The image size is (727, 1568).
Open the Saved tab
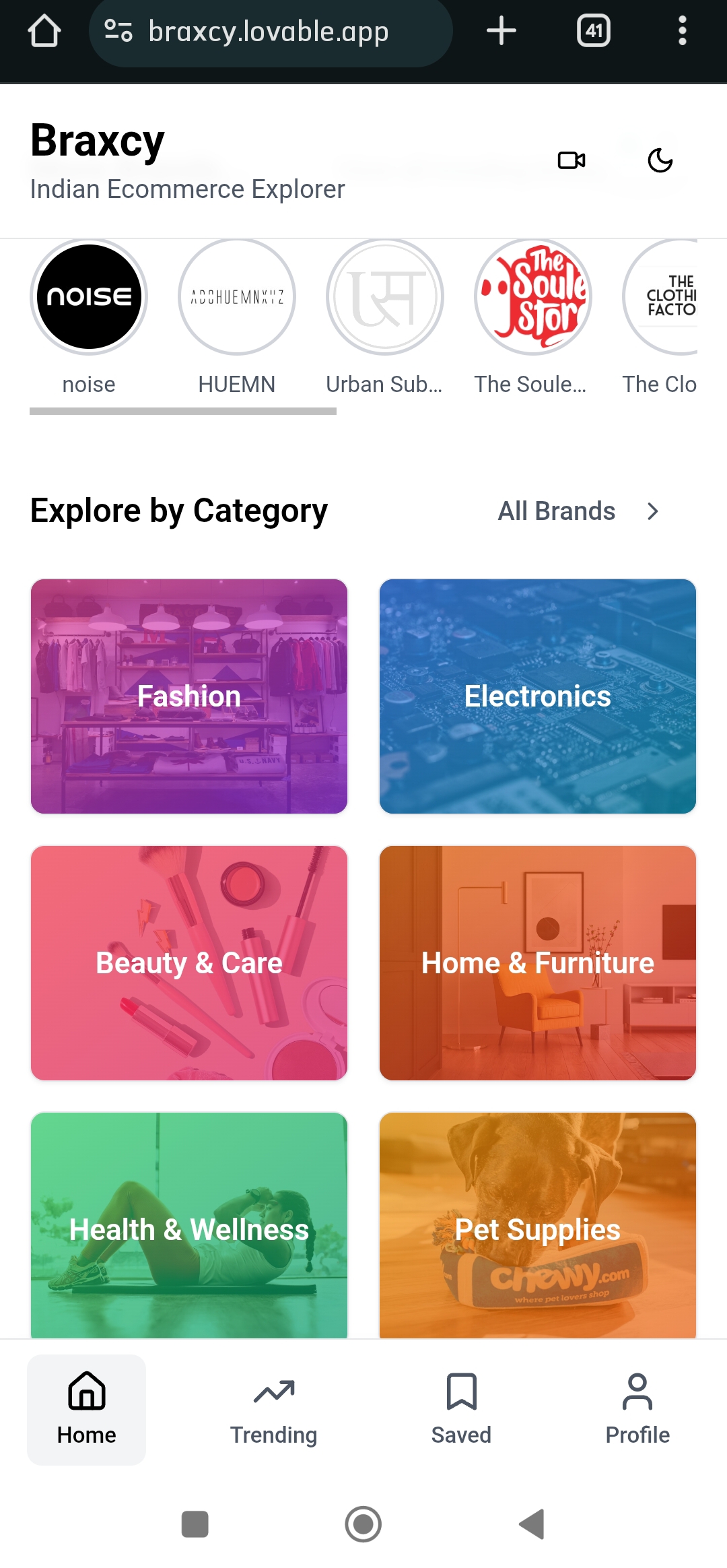pyautogui.click(x=461, y=1409)
